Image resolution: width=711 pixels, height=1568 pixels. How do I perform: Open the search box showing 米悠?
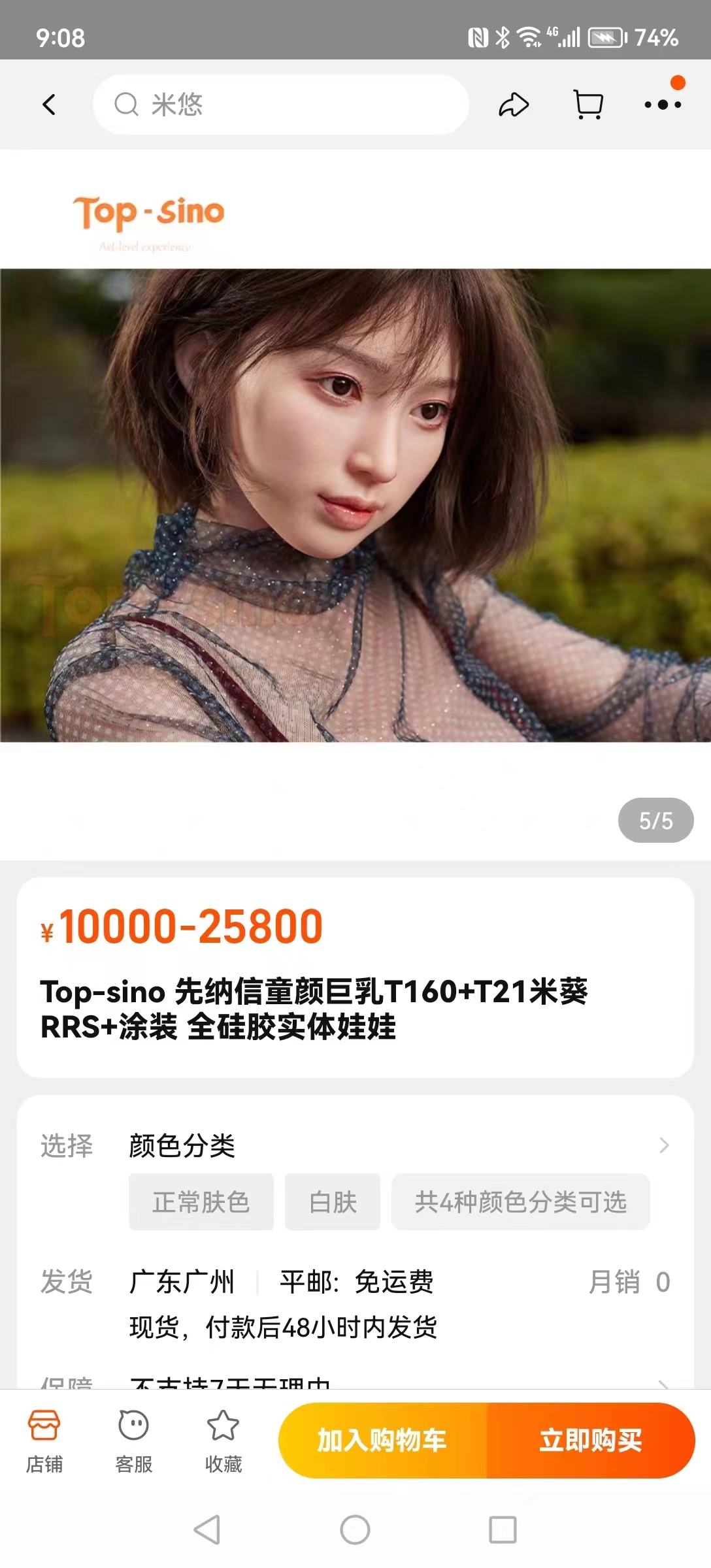(x=281, y=105)
